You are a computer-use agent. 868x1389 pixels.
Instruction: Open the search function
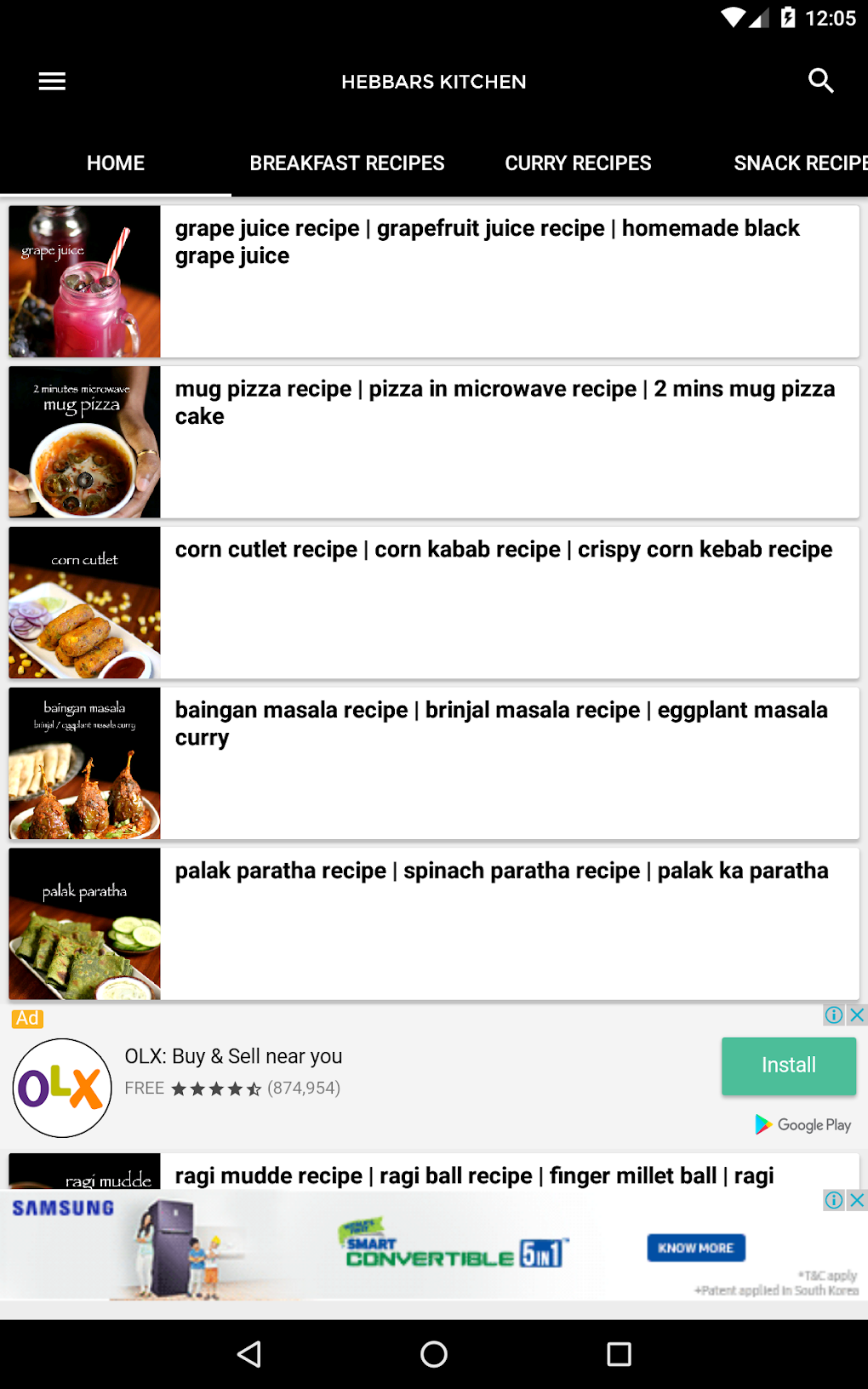coord(819,80)
